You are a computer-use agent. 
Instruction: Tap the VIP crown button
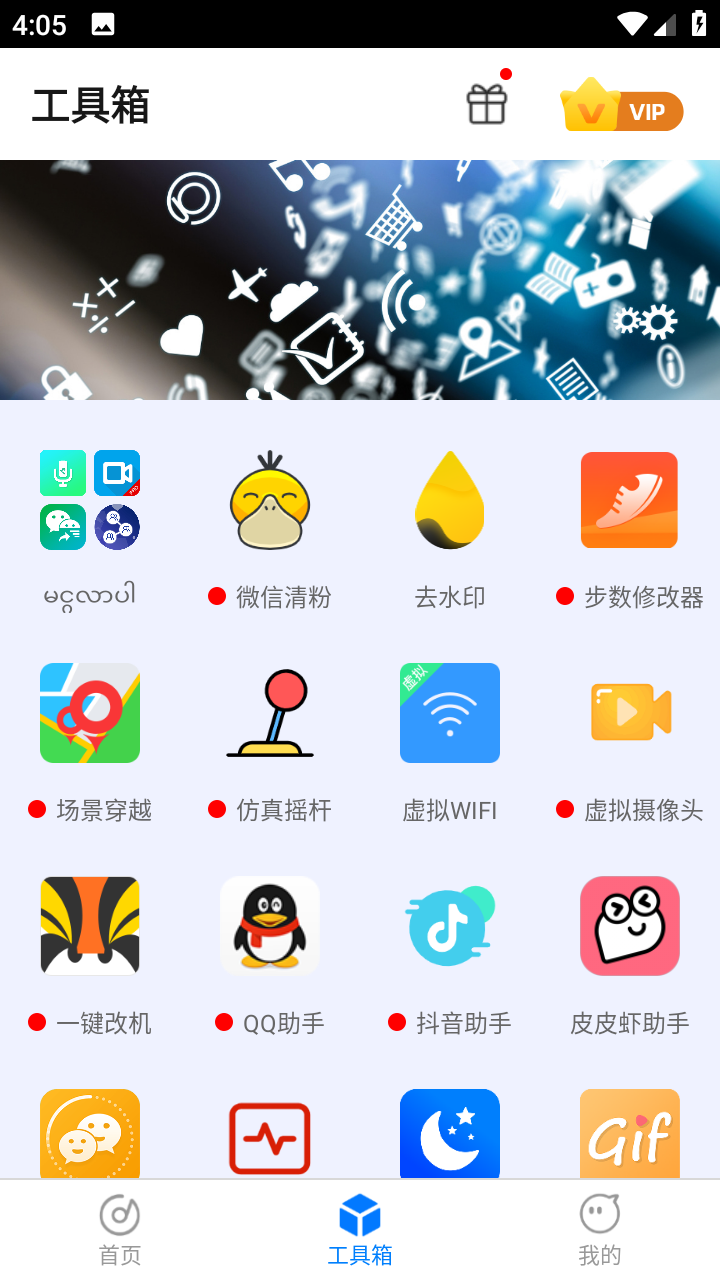tap(622, 110)
